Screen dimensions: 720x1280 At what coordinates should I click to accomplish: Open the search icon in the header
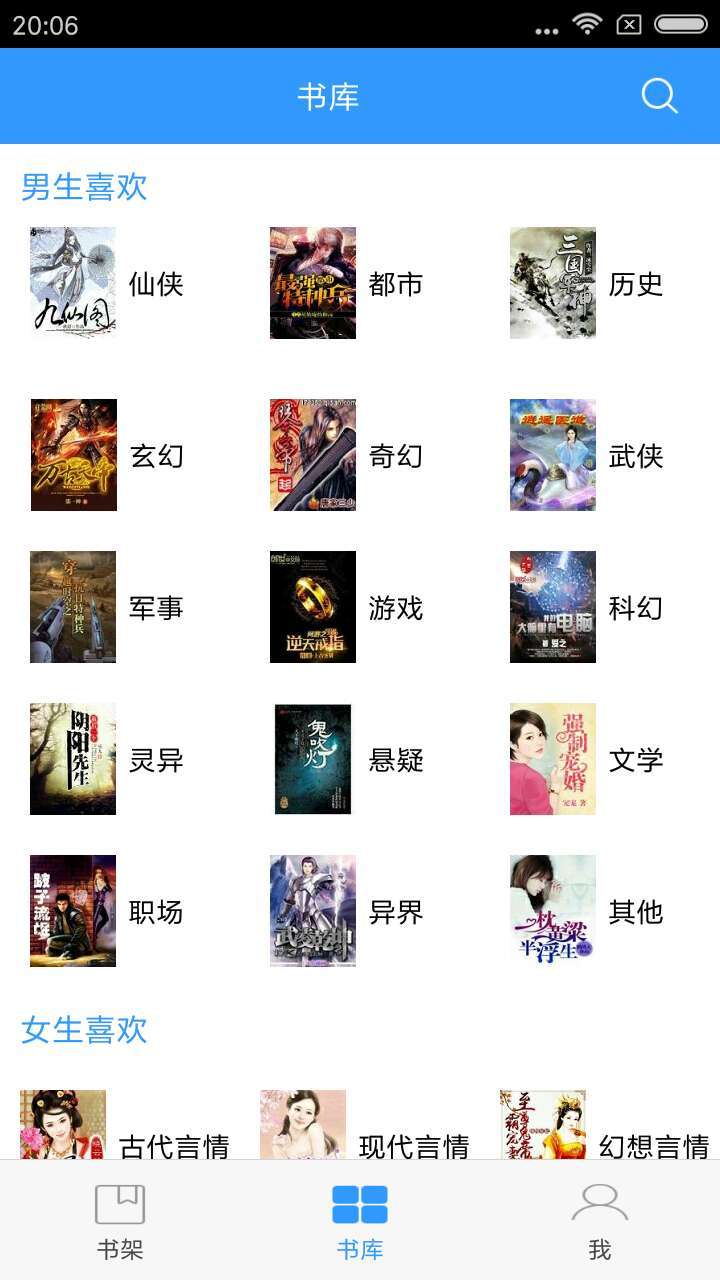tap(659, 96)
